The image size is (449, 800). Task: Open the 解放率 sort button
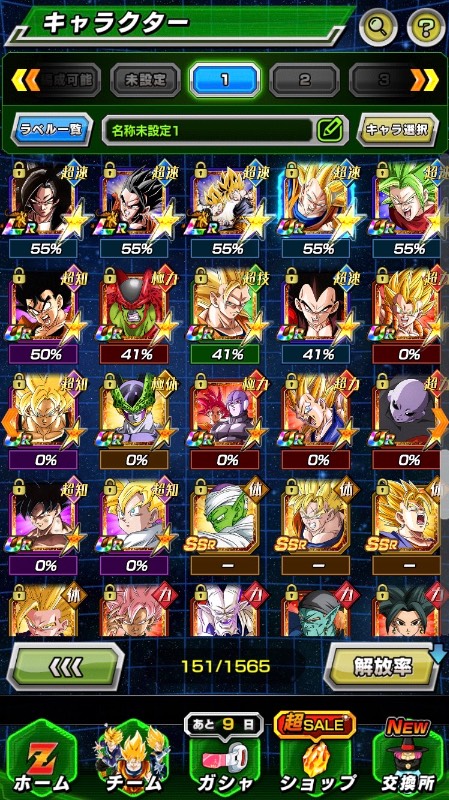pos(384,666)
